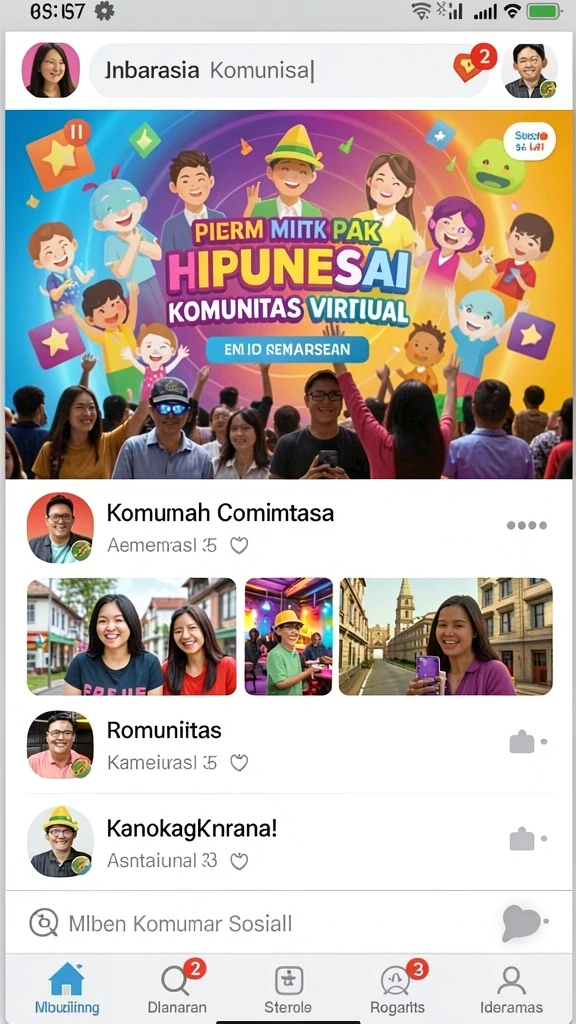Open the overflow dots on Komumah Comimtasa
This screenshot has height=1024, width=576.
point(526,525)
